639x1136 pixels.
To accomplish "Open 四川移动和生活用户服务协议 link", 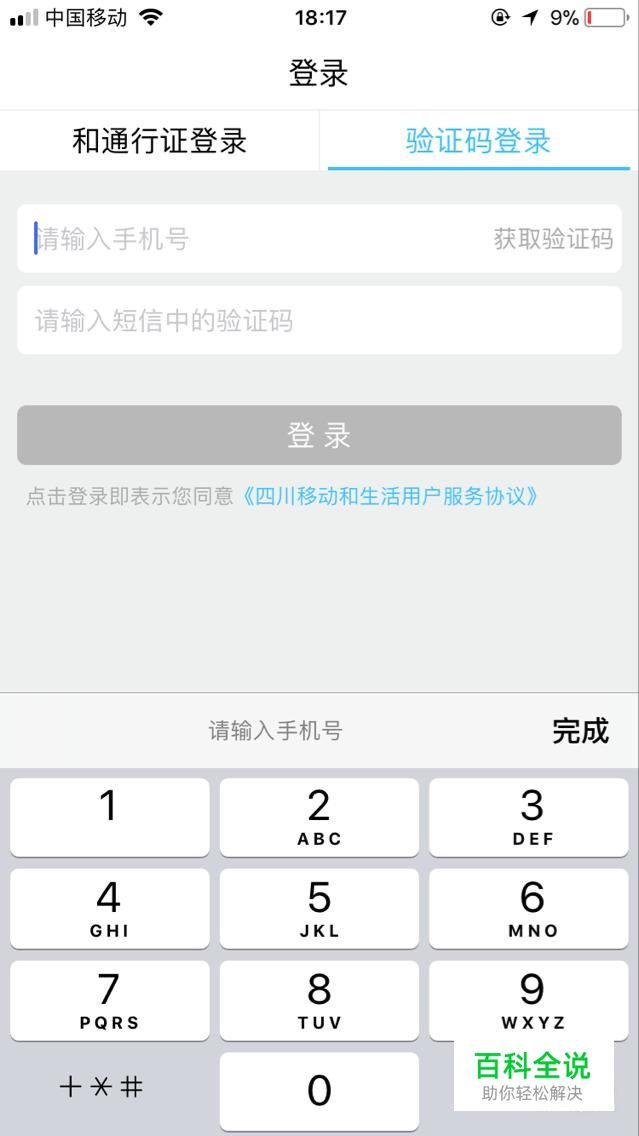I will pos(391,496).
